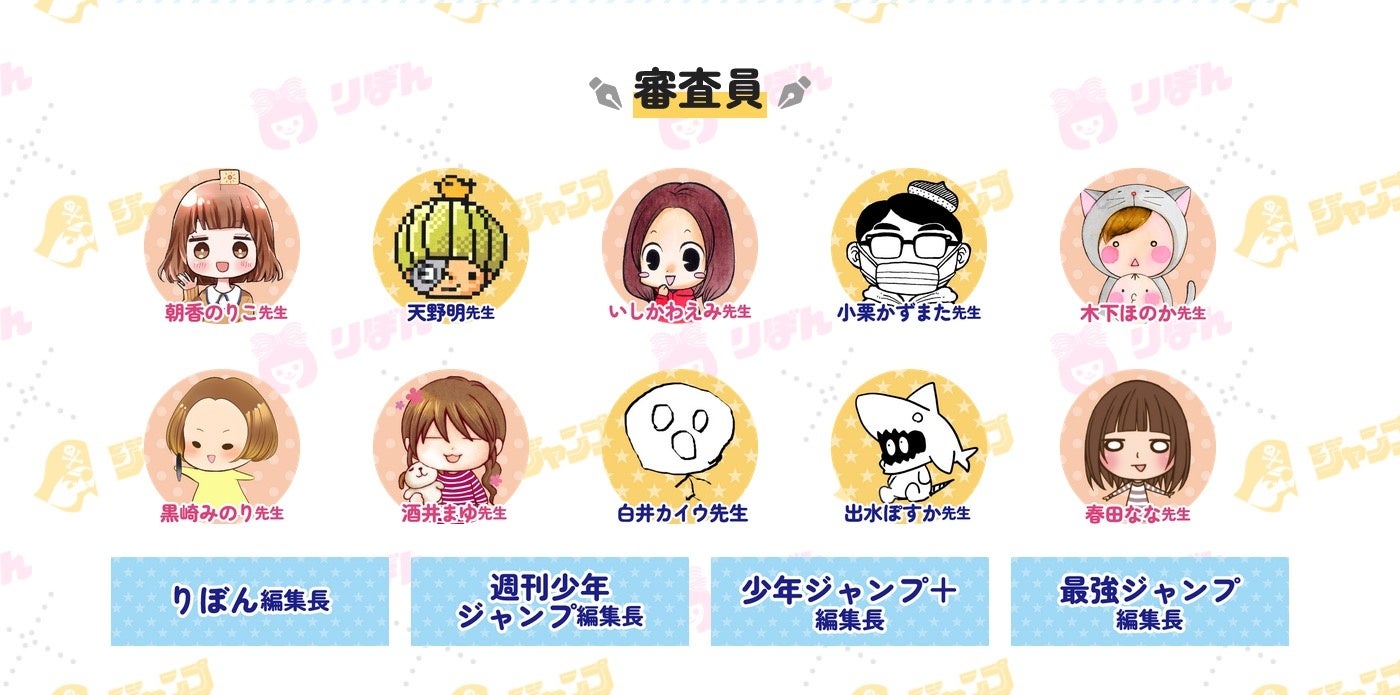Open 朝香のりこ先生's judge avatar

(222, 243)
